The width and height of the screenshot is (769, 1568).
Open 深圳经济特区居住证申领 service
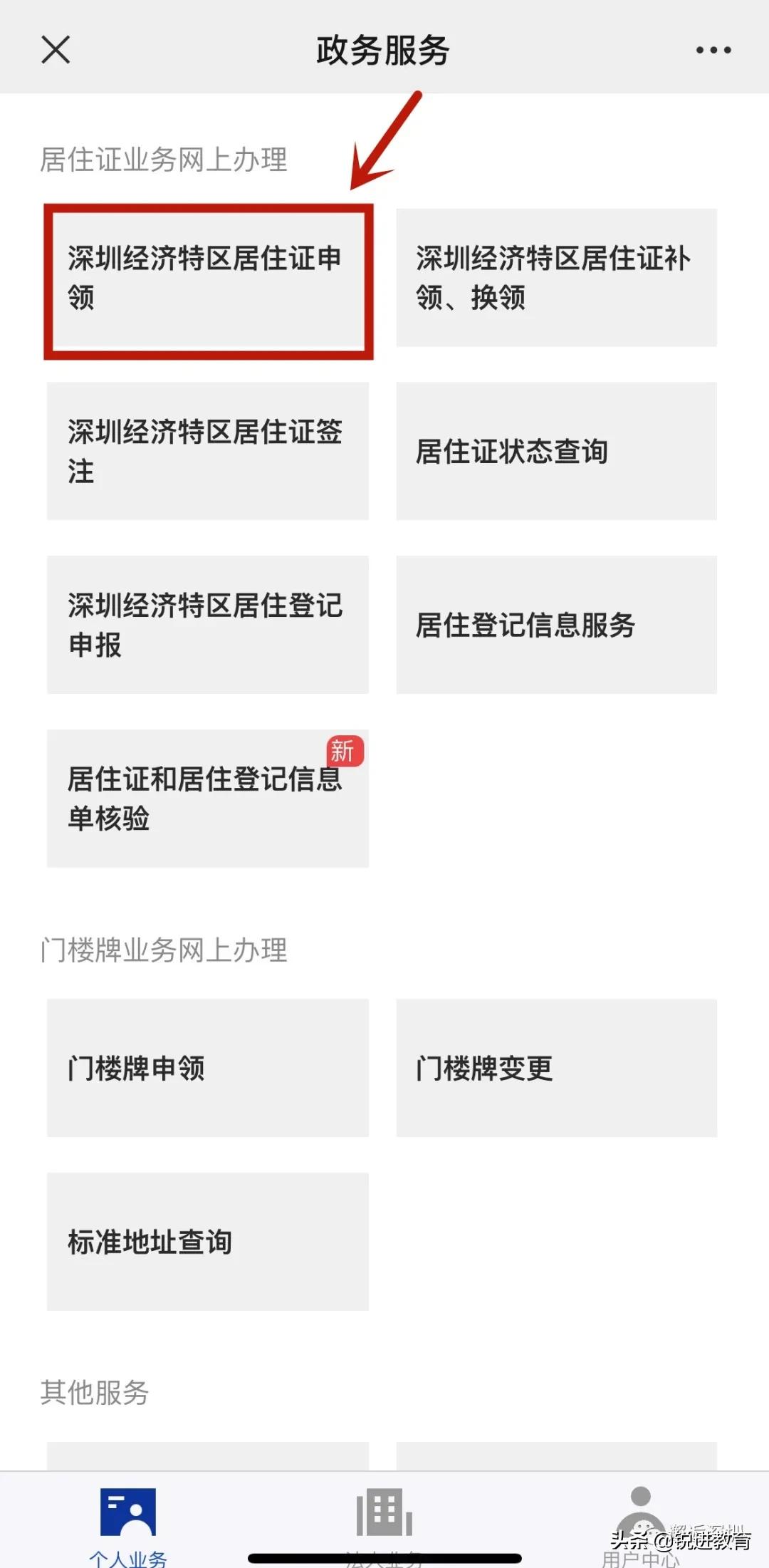[208, 281]
